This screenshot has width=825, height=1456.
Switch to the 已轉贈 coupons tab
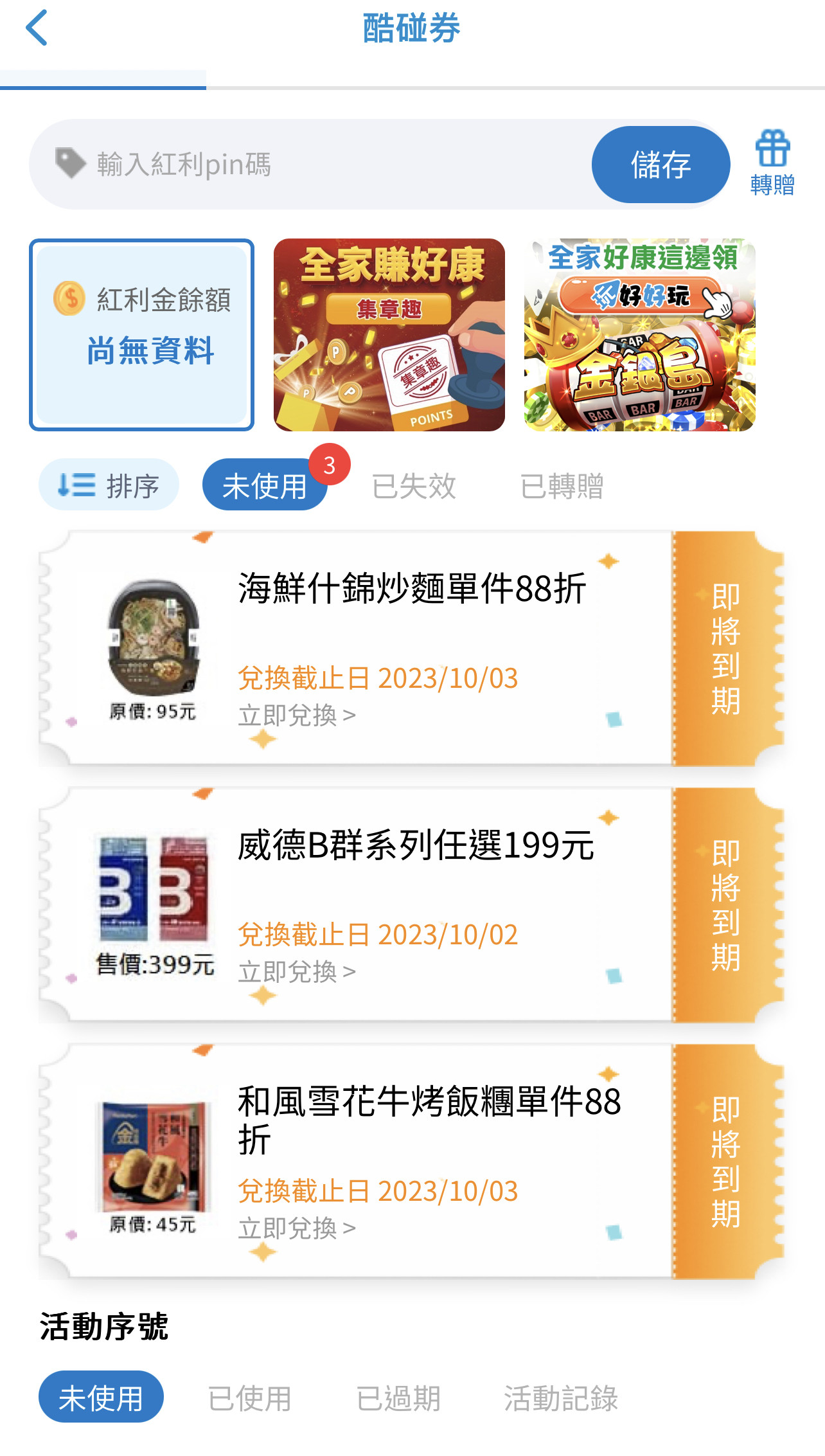click(562, 485)
